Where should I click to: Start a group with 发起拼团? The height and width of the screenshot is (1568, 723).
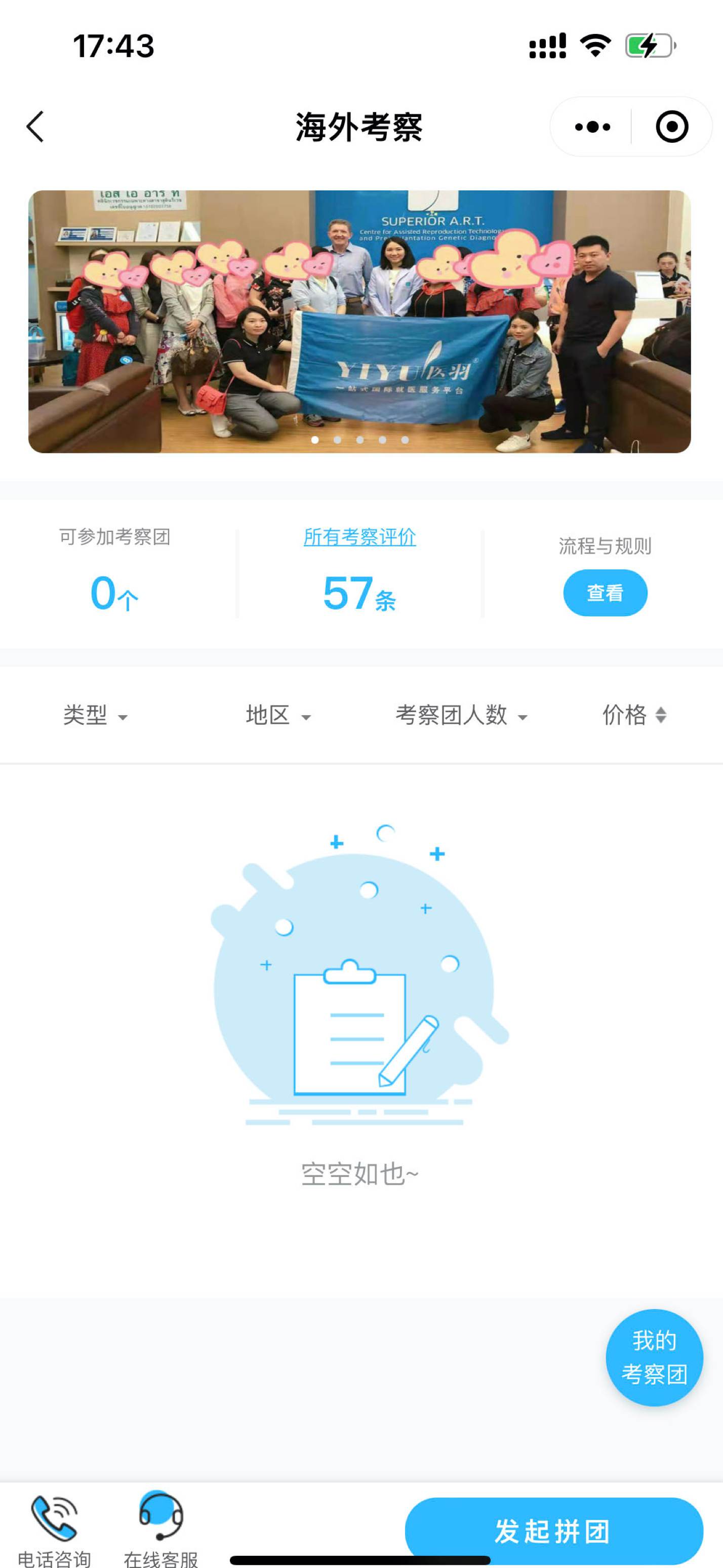553,1530
